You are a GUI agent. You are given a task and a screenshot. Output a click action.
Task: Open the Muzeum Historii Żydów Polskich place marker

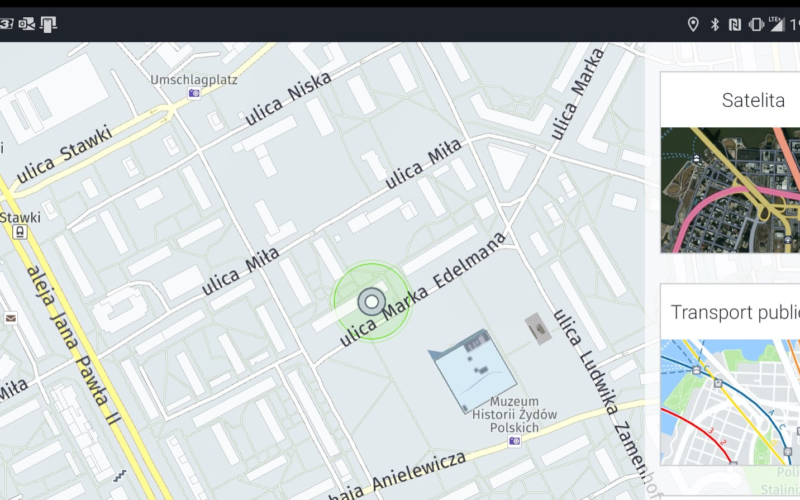pyautogui.click(x=515, y=441)
